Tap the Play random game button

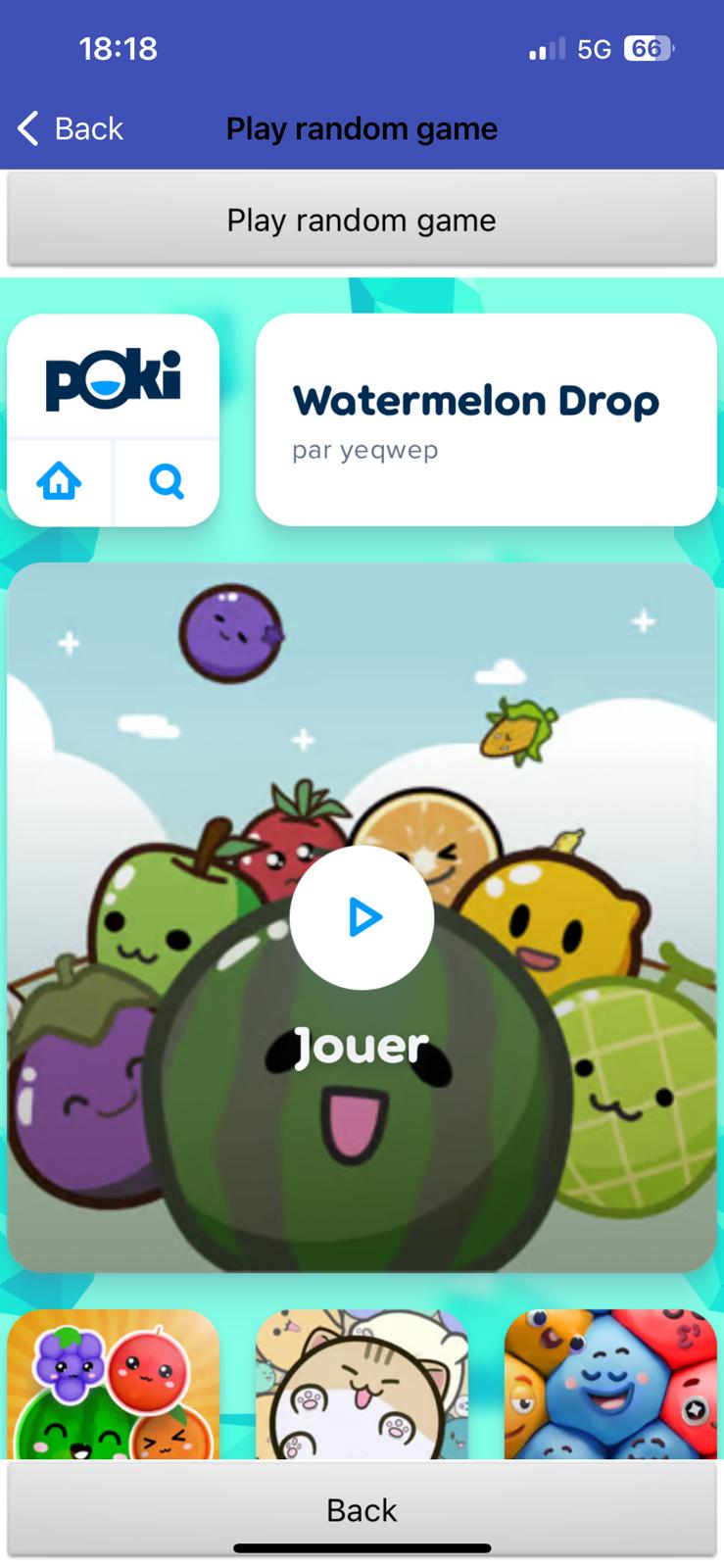point(362,220)
